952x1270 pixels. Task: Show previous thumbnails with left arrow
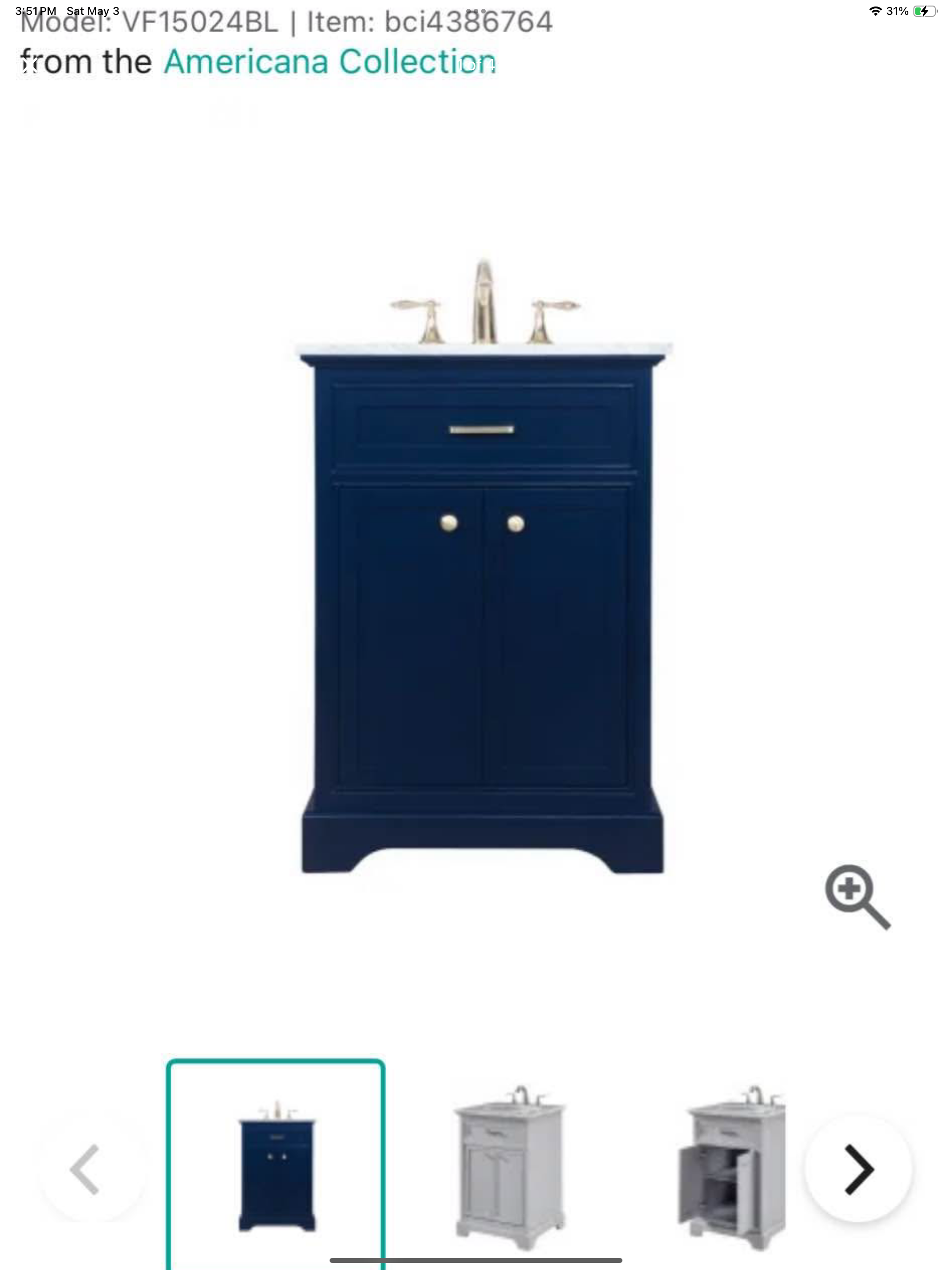click(x=86, y=1169)
